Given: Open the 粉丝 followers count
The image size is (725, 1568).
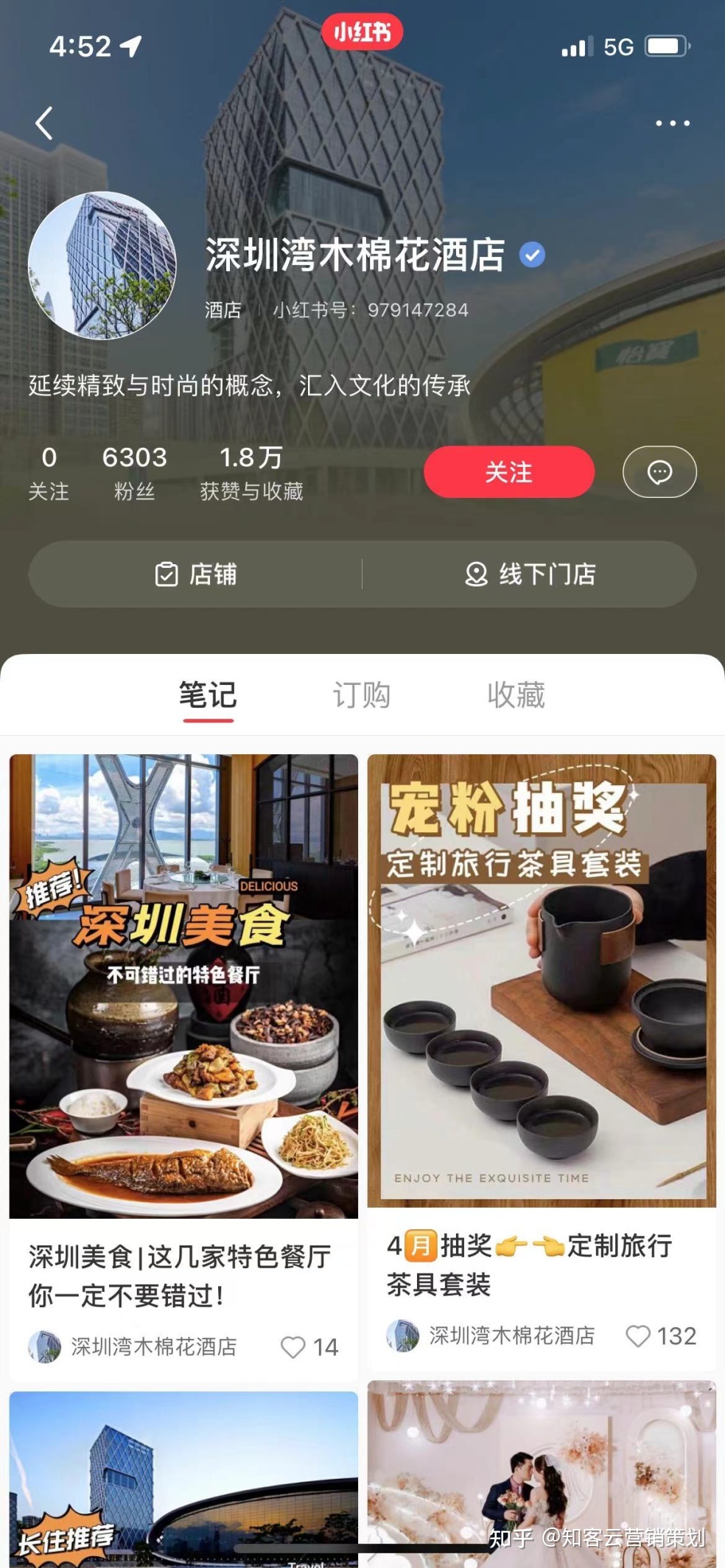Looking at the screenshot, I should point(135,471).
